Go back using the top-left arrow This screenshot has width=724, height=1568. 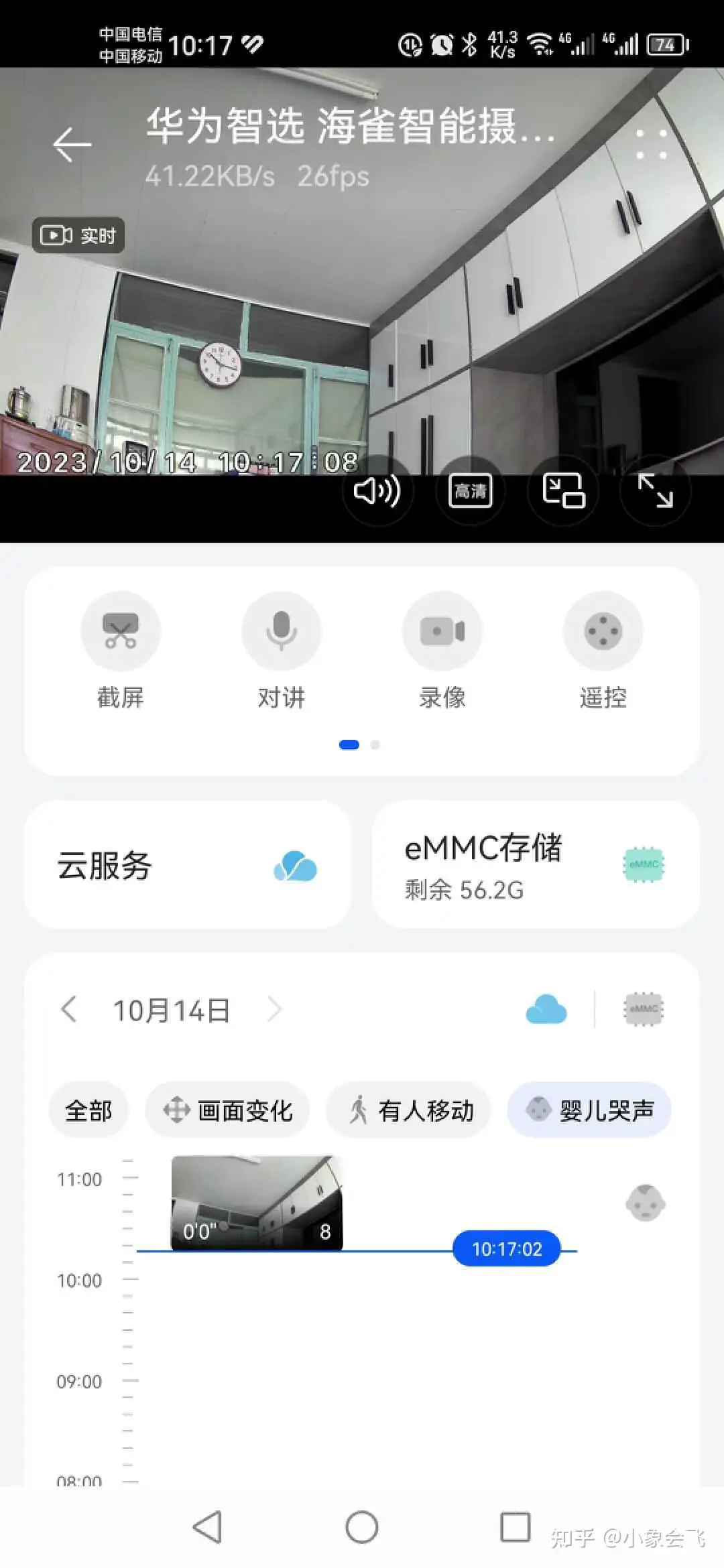coord(72,145)
